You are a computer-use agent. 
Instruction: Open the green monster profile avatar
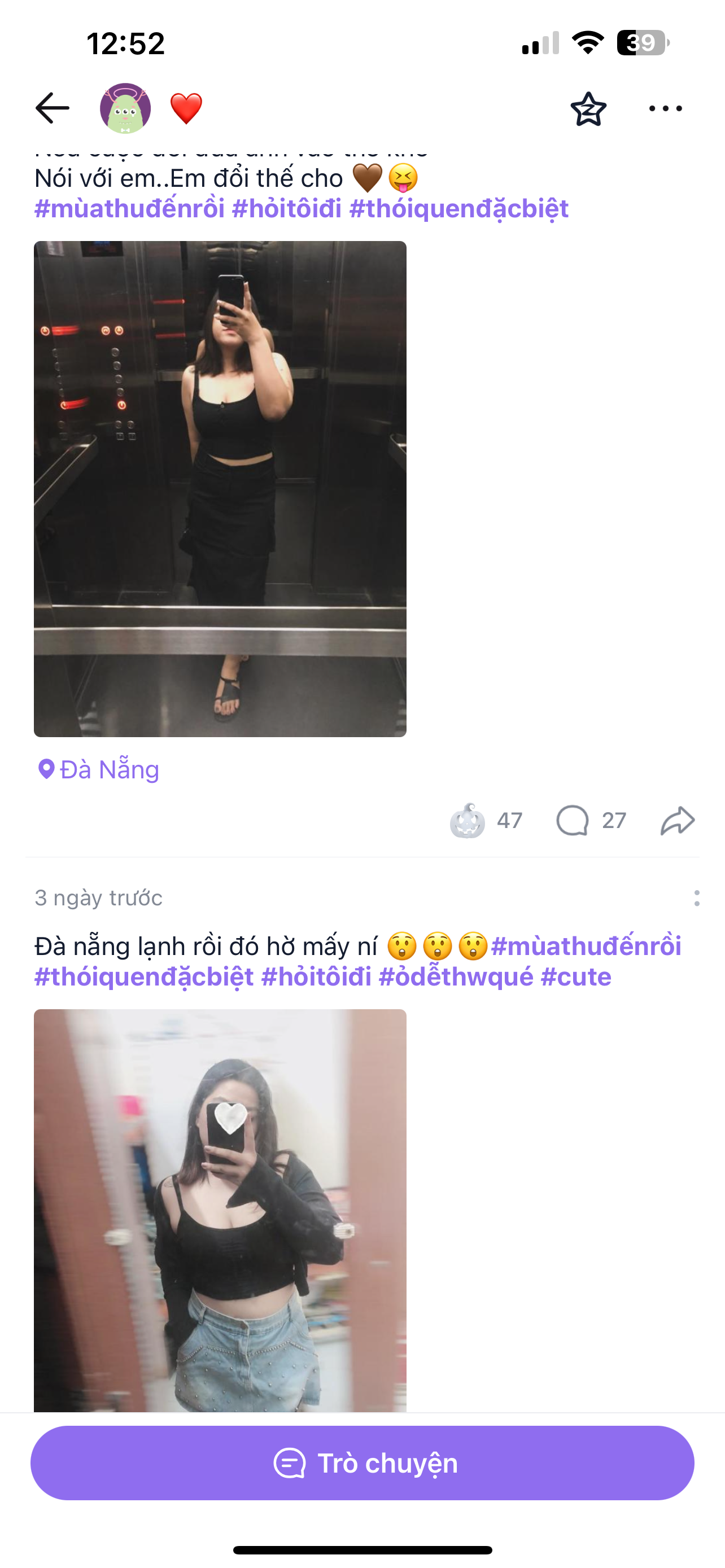pyautogui.click(x=125, y=108)
